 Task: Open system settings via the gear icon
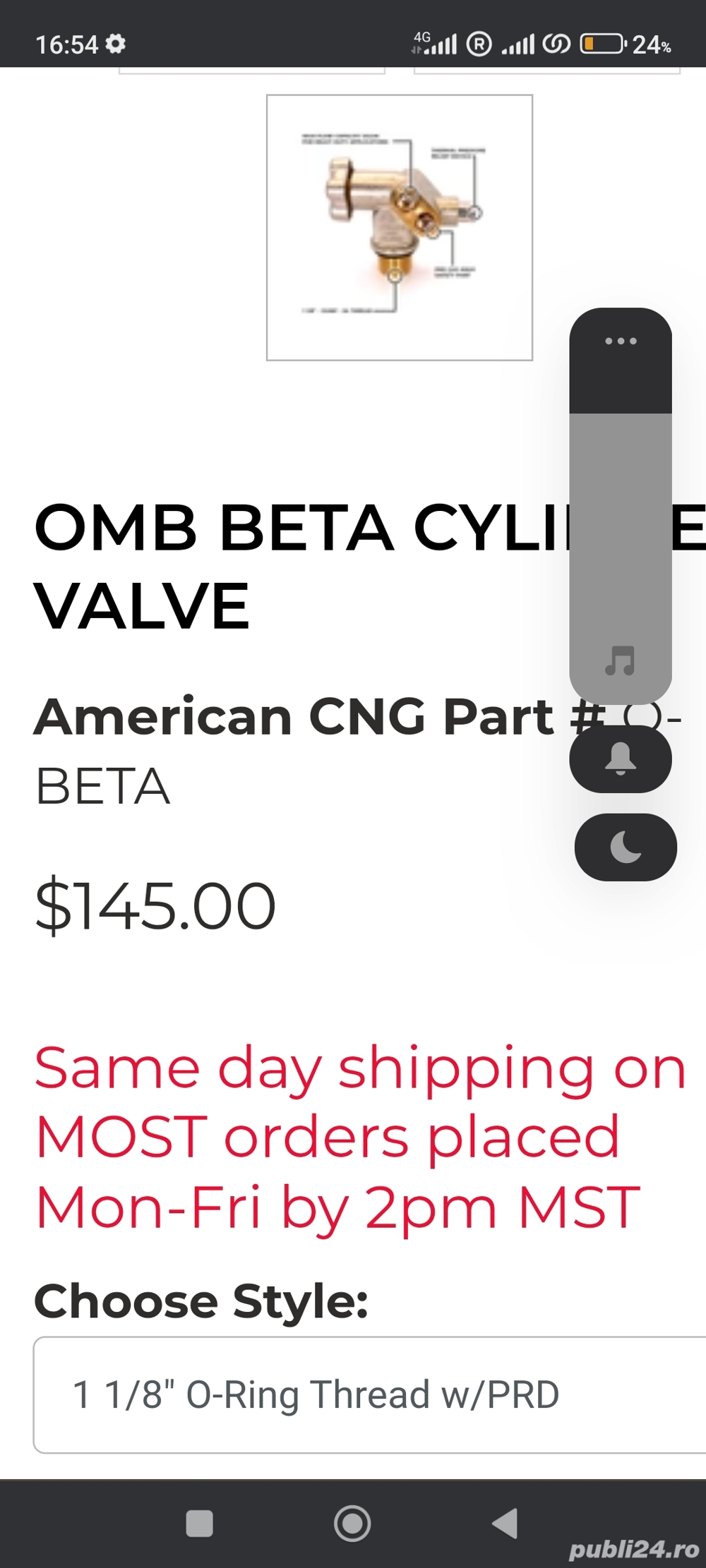click(115, 44)
